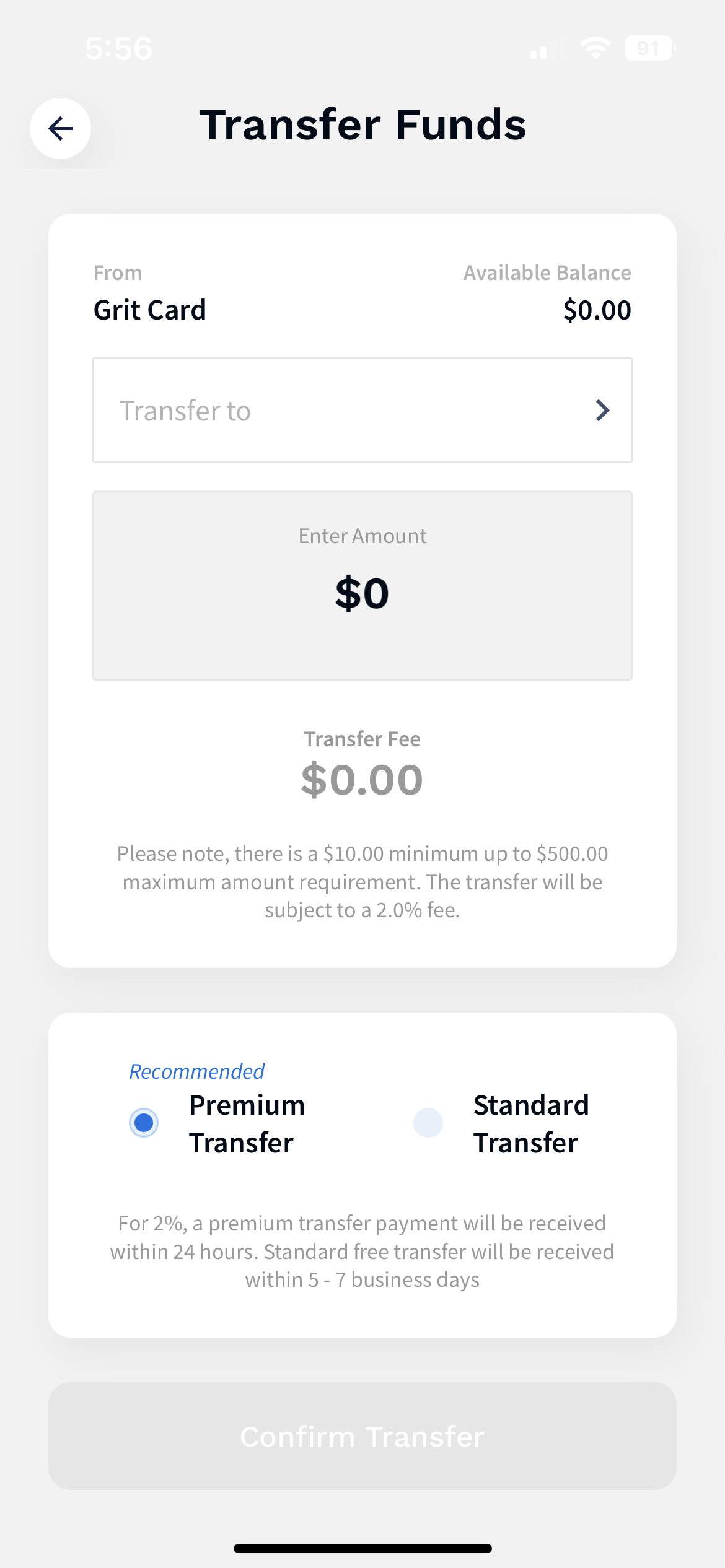Tap the Transfer Funds title
Viewport: 725px width, 1568px height.
362,125
